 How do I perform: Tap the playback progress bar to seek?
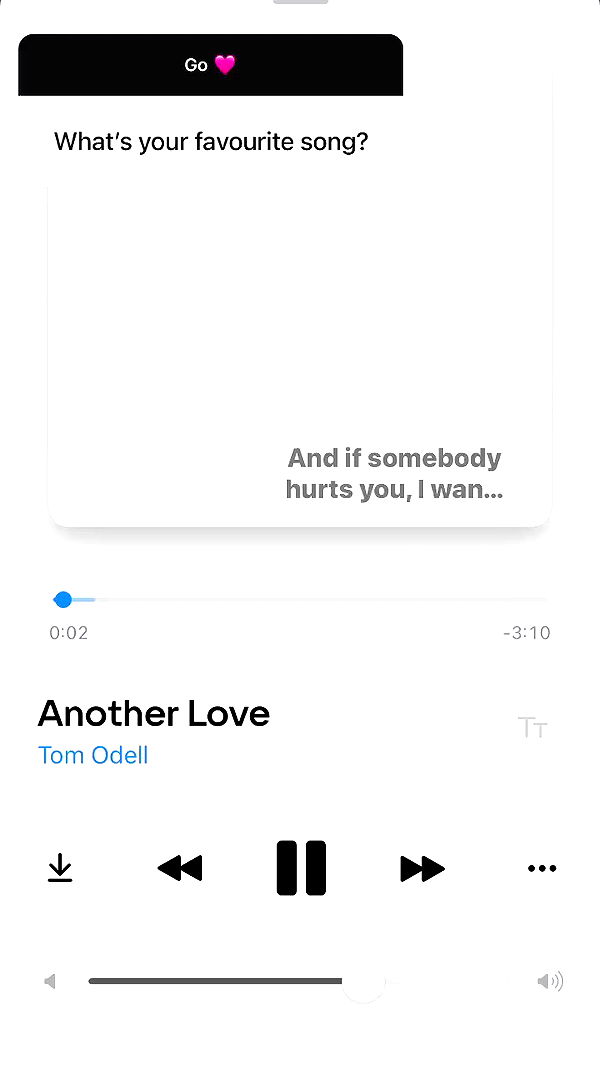(300, 600)
